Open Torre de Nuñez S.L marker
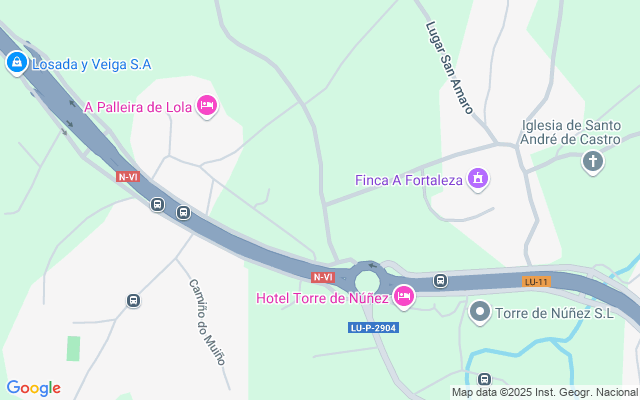This screenshot has width=640, height=400. [480, 313]
